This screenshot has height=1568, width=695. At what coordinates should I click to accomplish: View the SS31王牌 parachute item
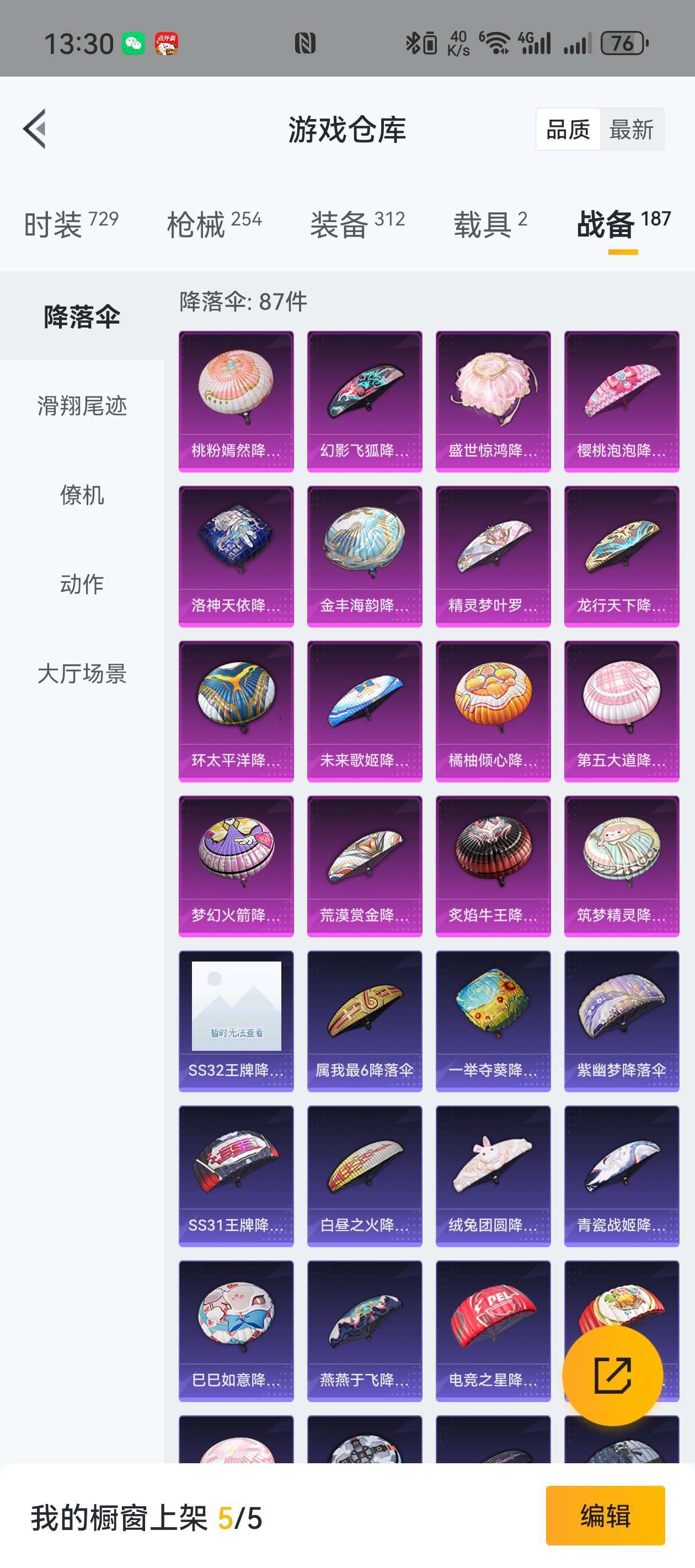pos(236,1175)
